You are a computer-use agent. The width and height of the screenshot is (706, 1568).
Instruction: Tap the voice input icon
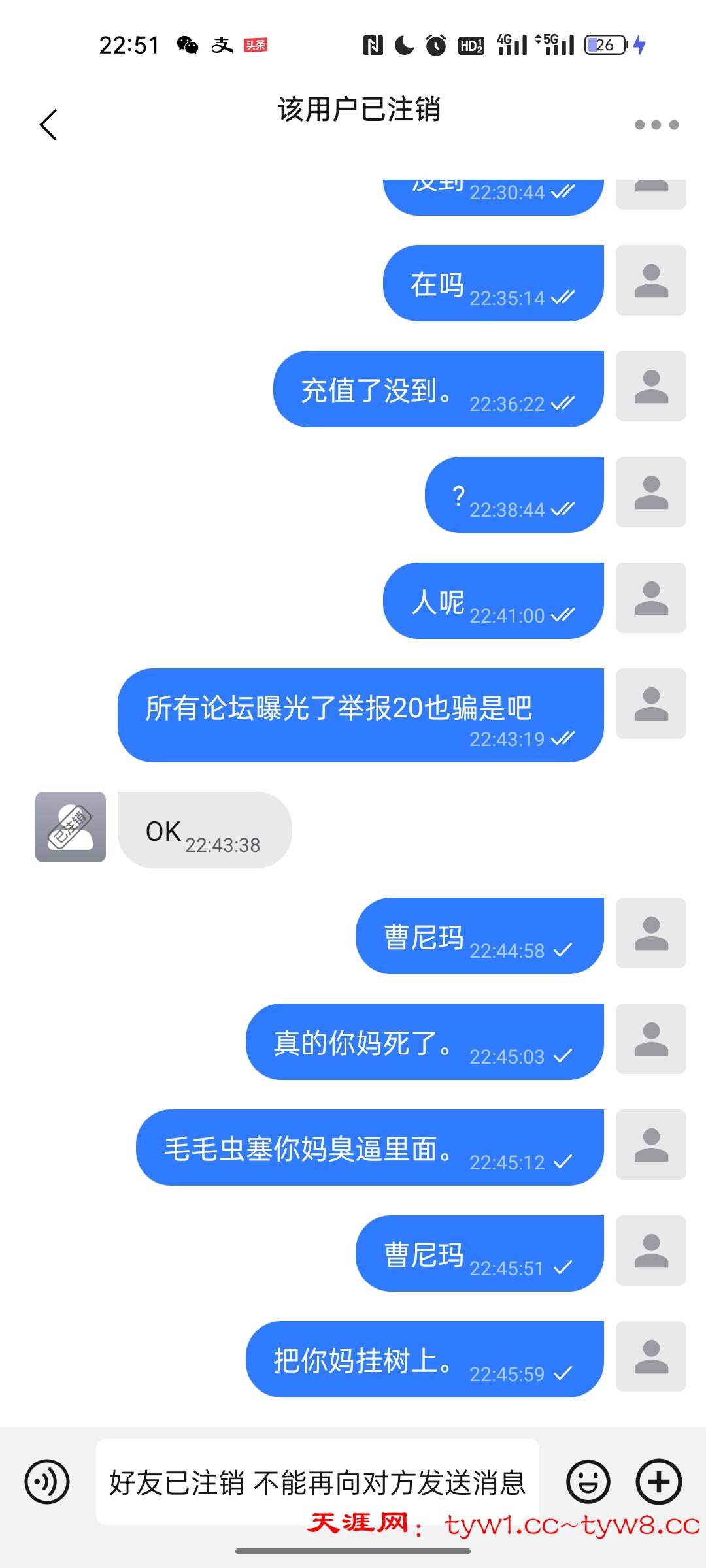coord(47,1481)
